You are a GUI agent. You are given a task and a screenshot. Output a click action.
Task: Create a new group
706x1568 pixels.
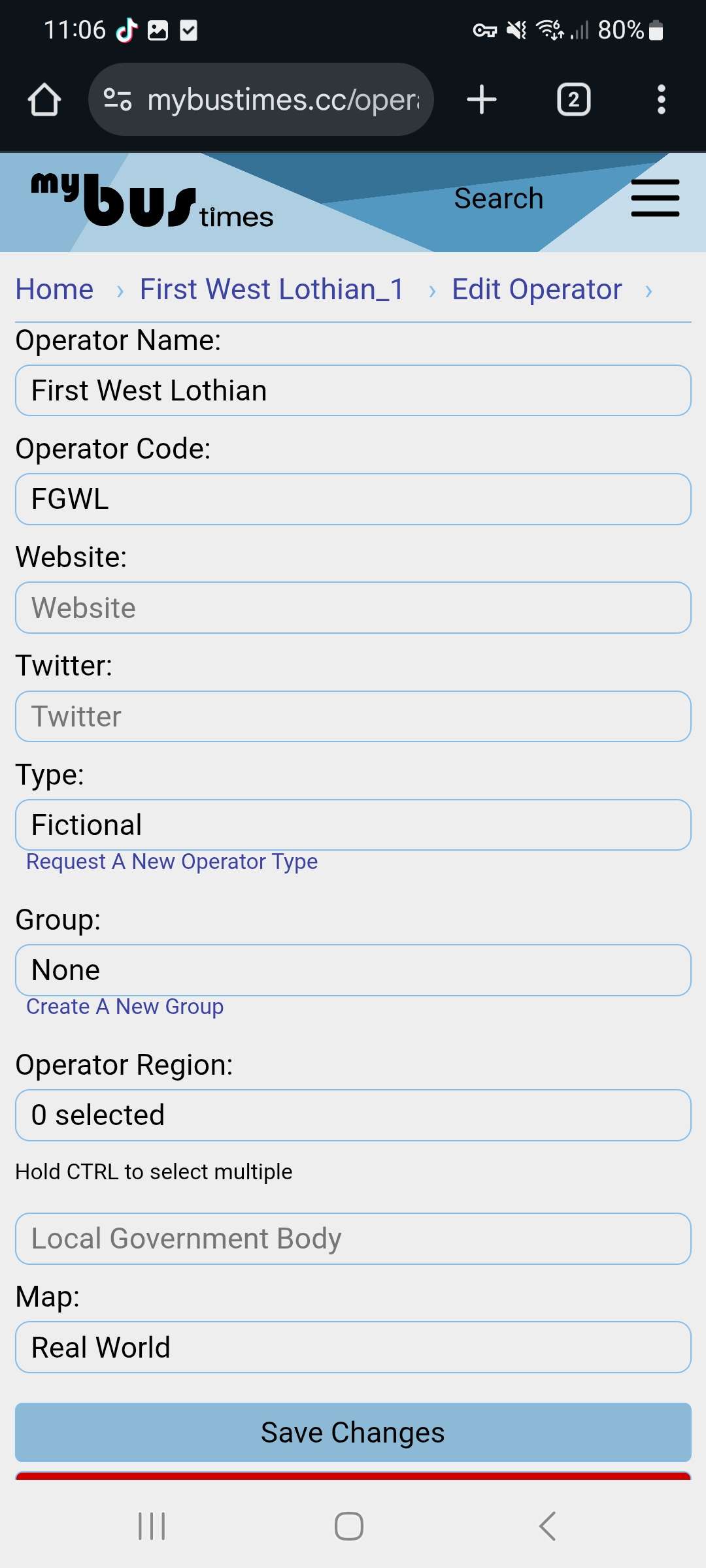pyautogui.click(x=125, y=1007)
